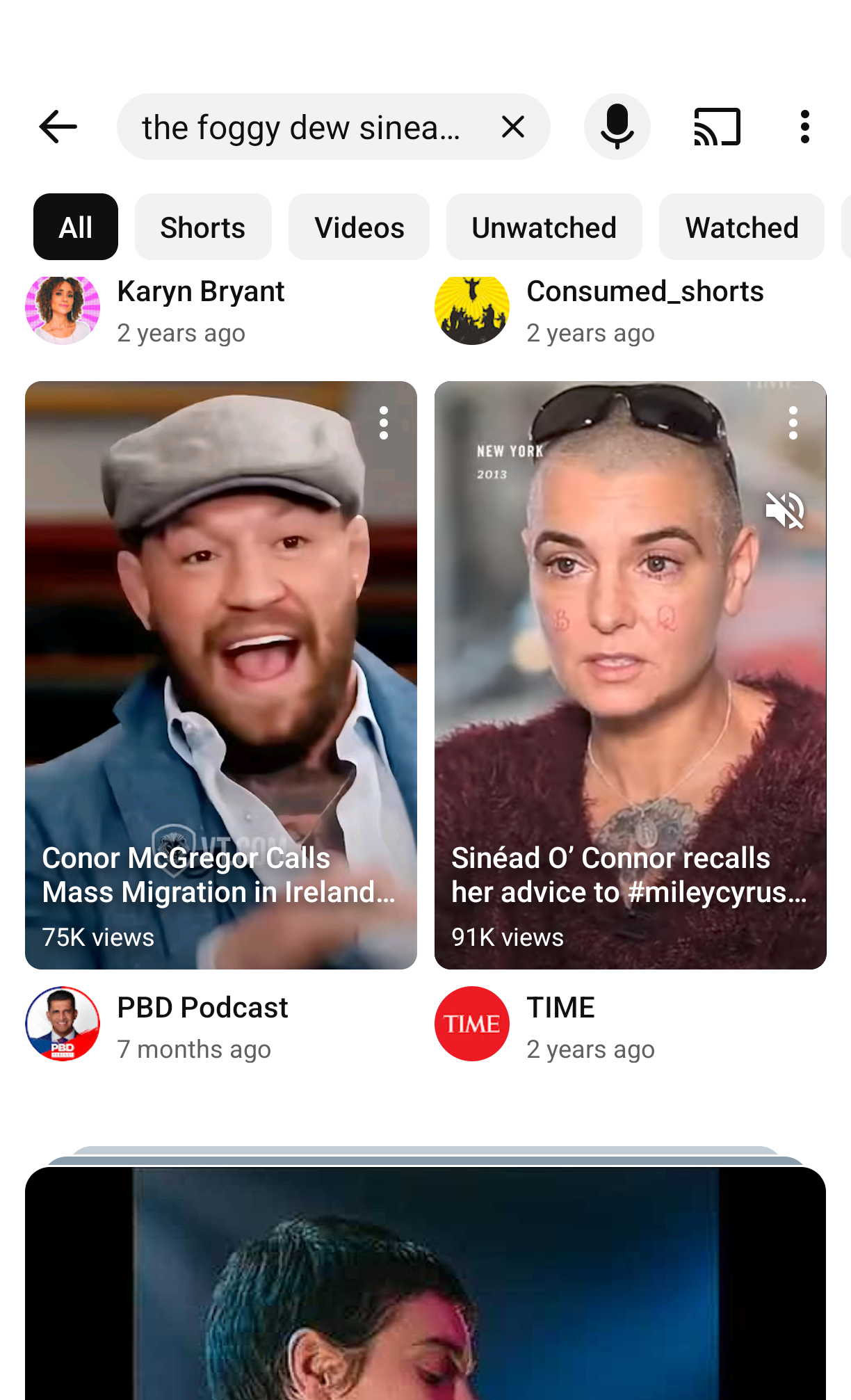Show only Unwatched results
Image resolution: width=851 pixels, height=1400 pixels.
point(544,227)
